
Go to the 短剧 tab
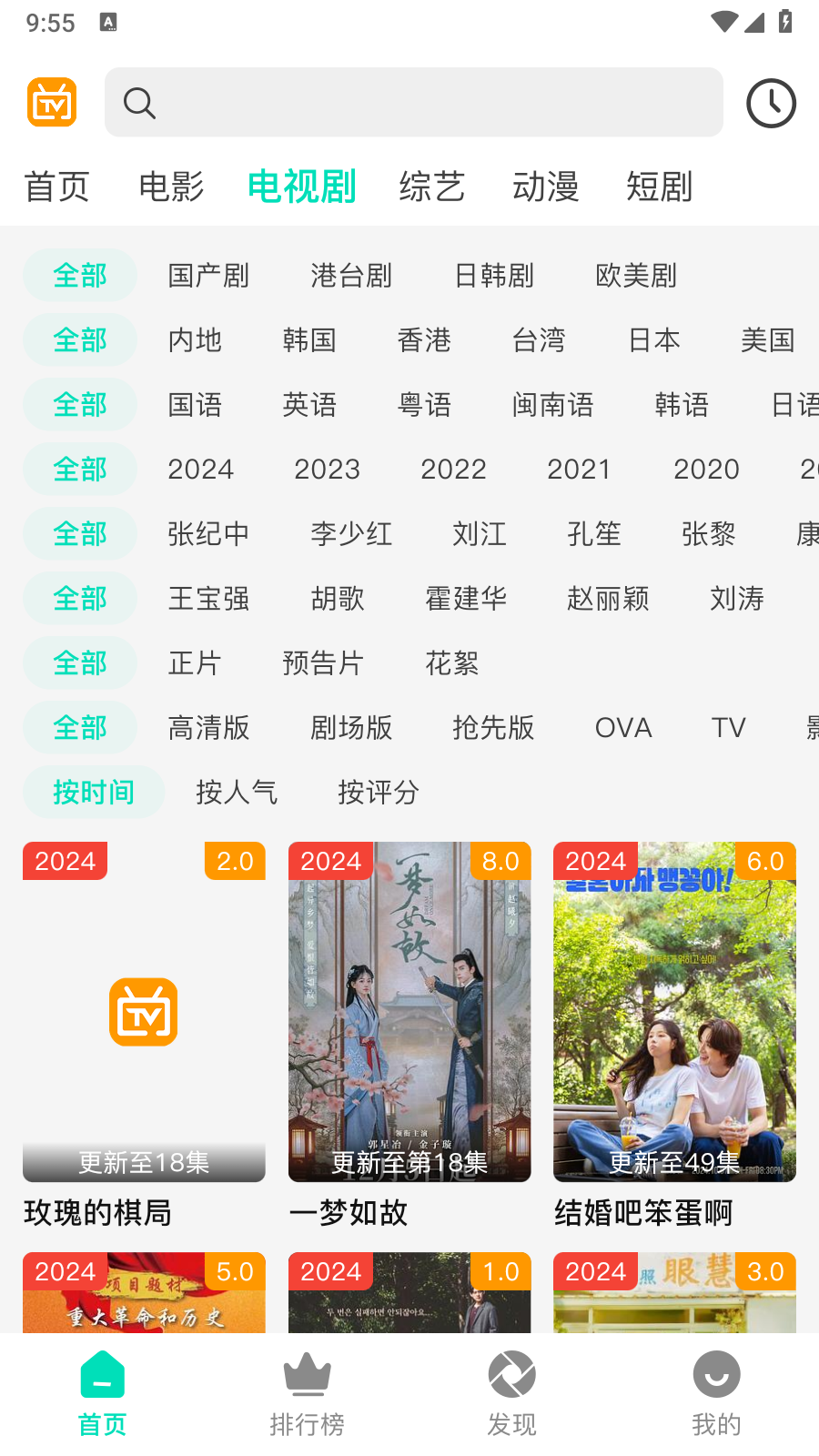(x=659, y=187)
